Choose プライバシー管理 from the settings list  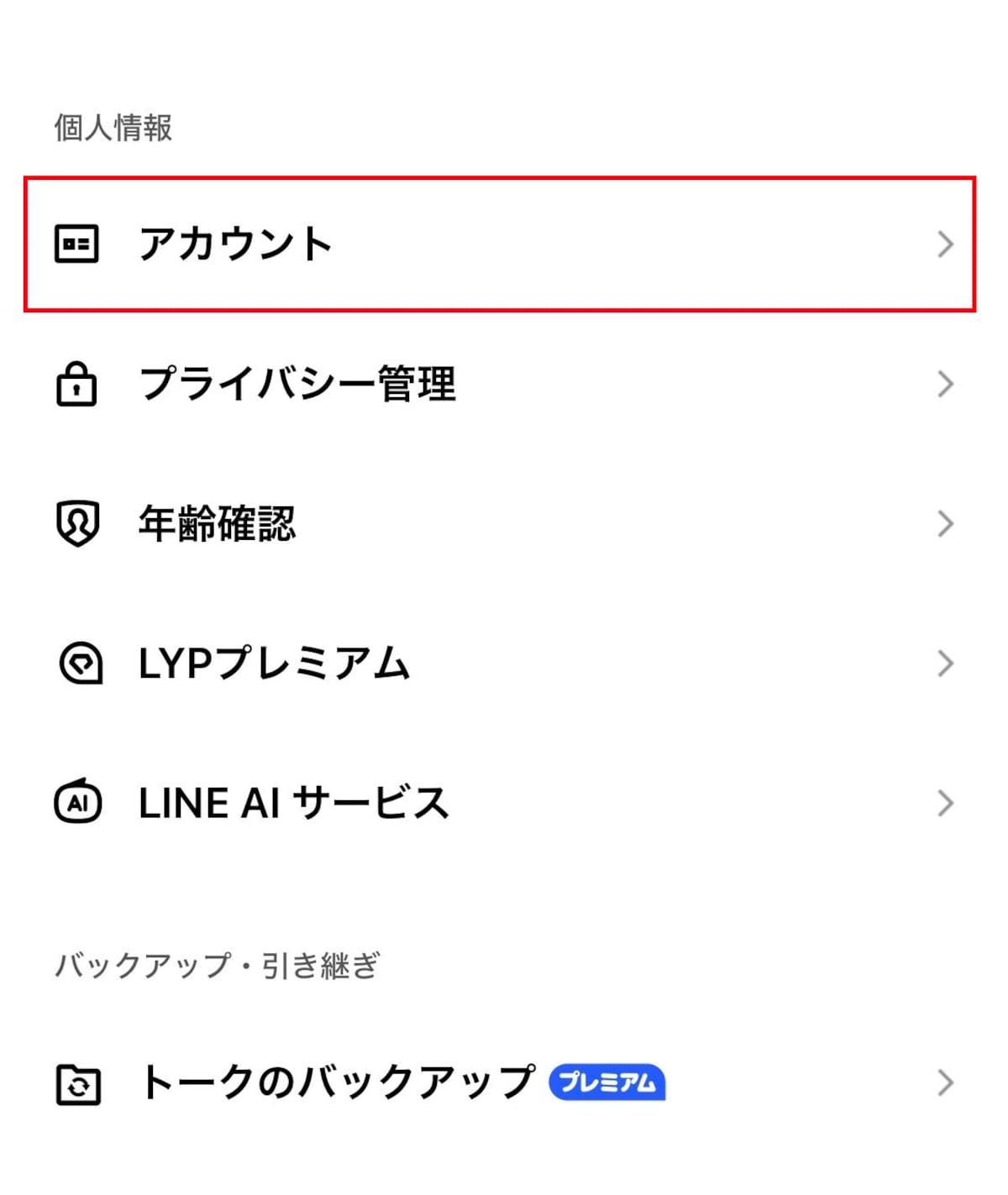tap(298, 385)
